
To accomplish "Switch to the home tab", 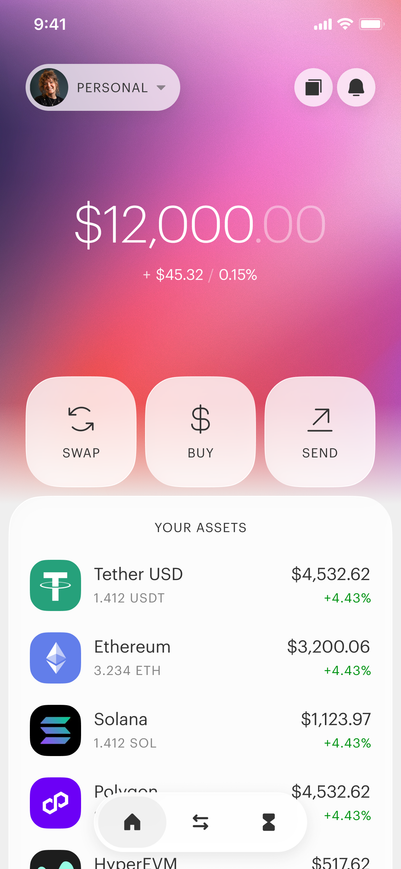I will 132,822.
